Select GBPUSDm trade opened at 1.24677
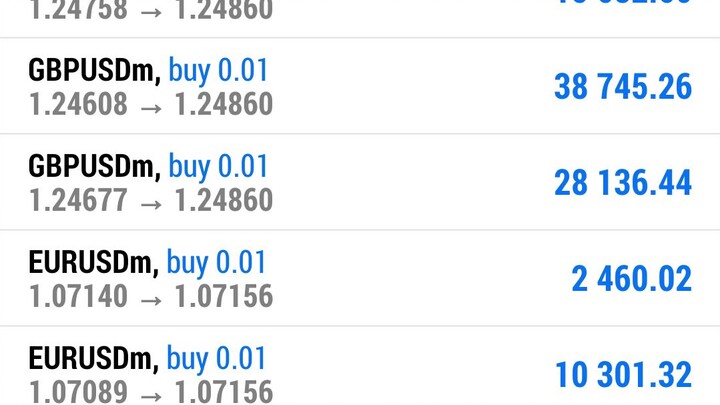 pyautogui.click(x=360, y=183)
